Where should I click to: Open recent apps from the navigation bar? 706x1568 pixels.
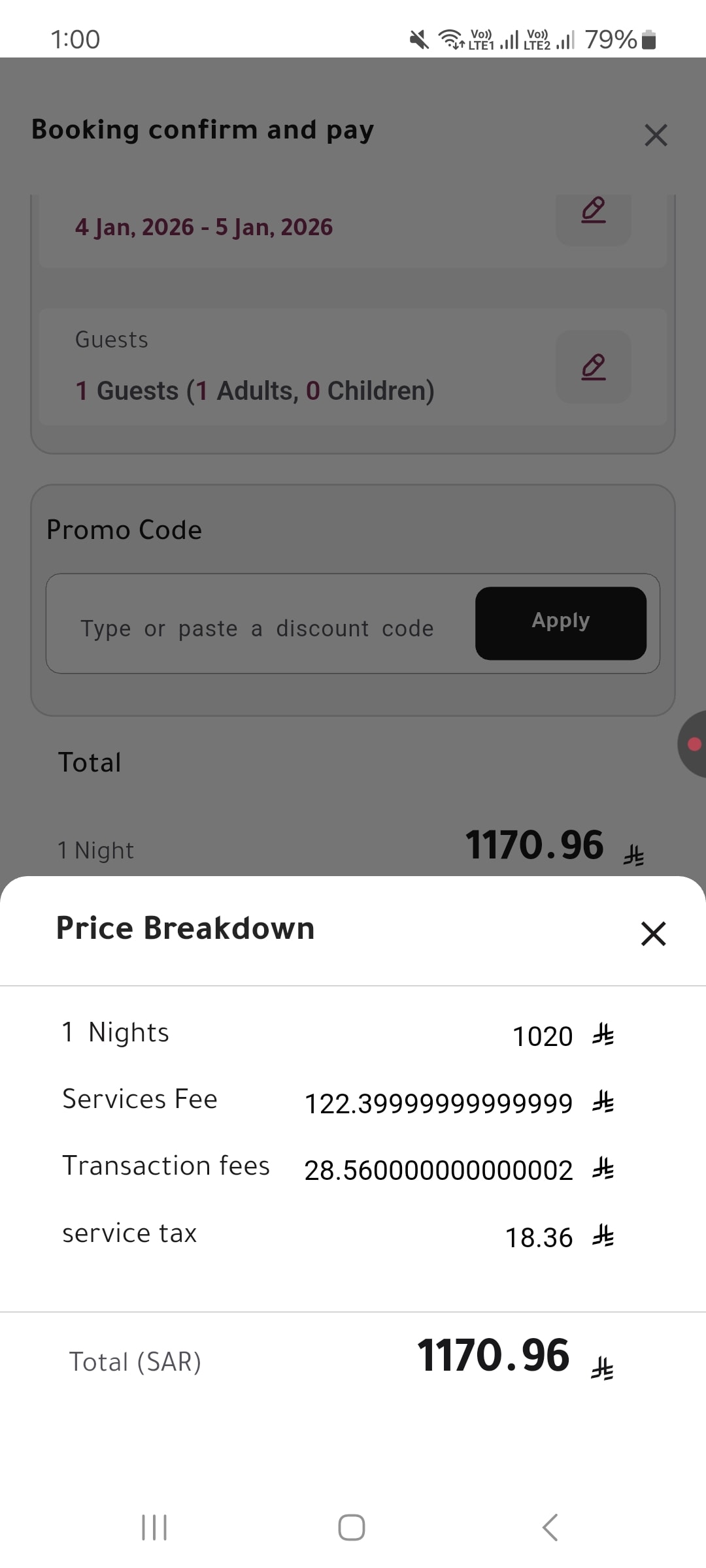pos(154,1527)
